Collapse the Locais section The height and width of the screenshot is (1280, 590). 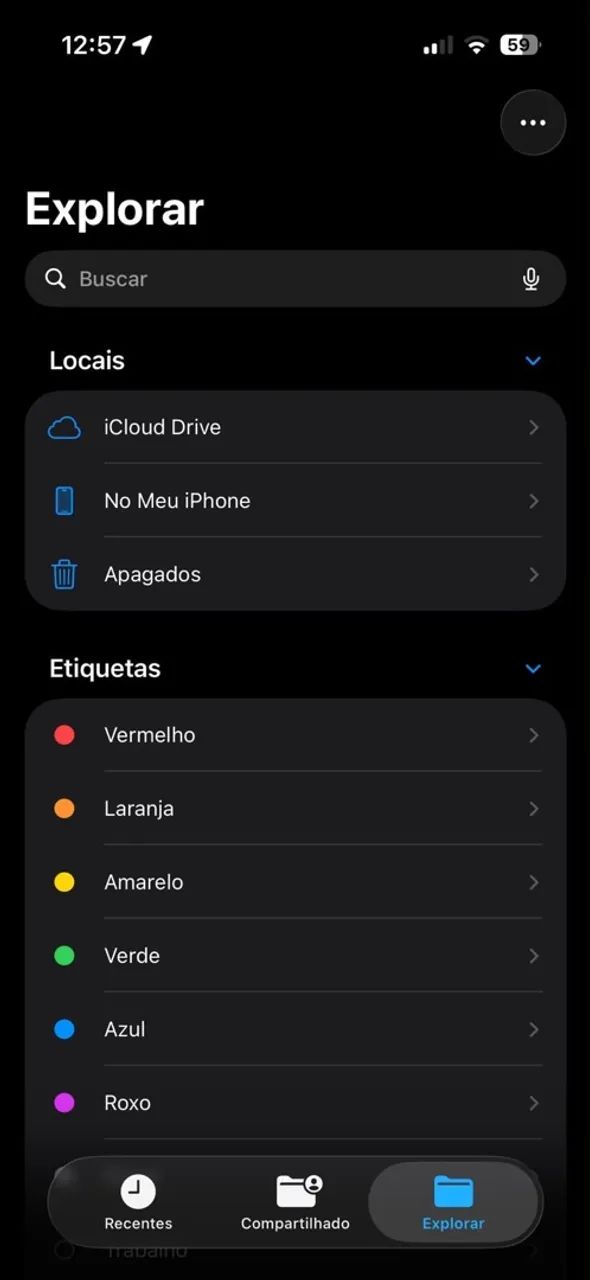coord(533,361)
